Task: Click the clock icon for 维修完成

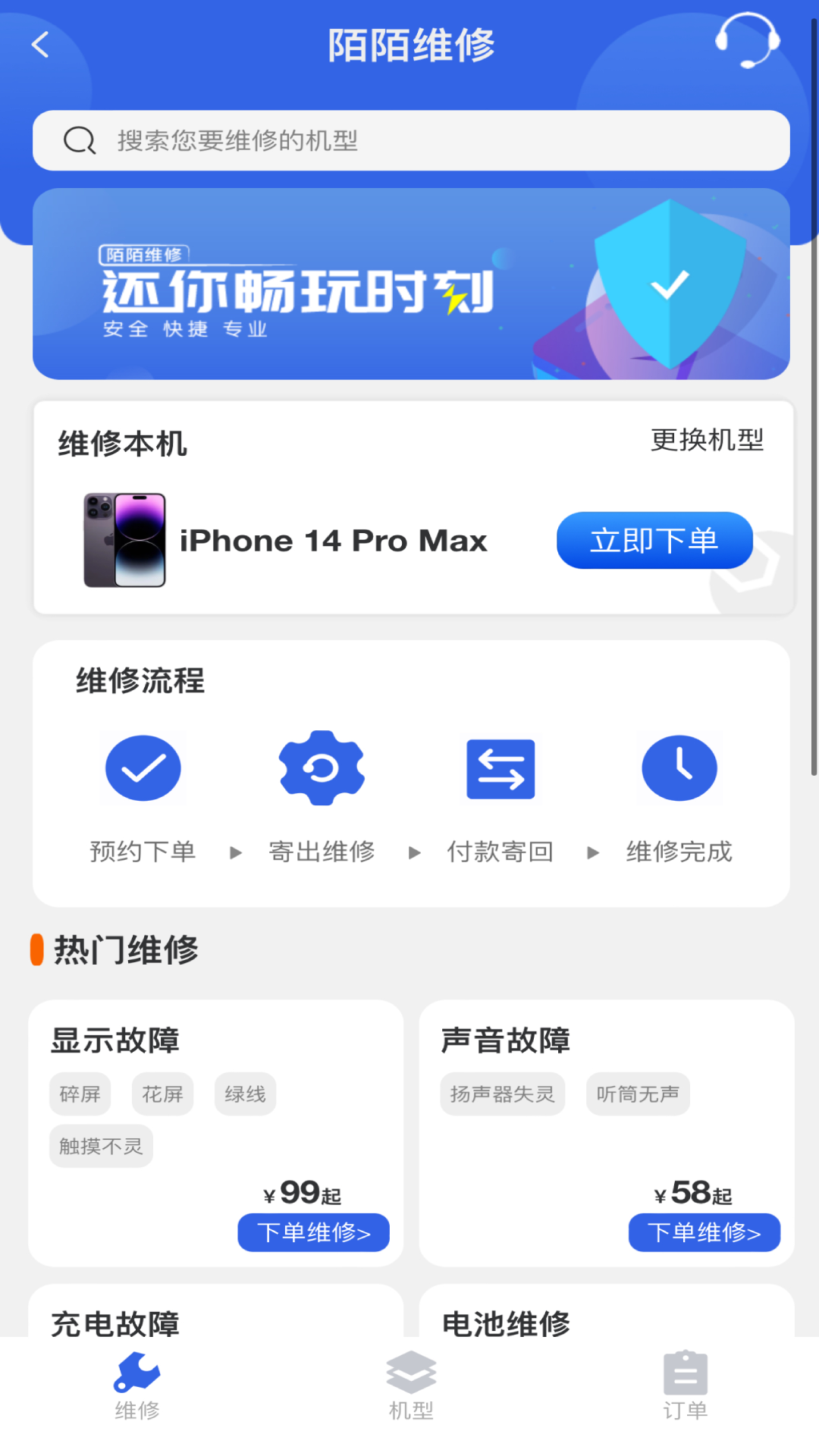Action: click(679, 767)
